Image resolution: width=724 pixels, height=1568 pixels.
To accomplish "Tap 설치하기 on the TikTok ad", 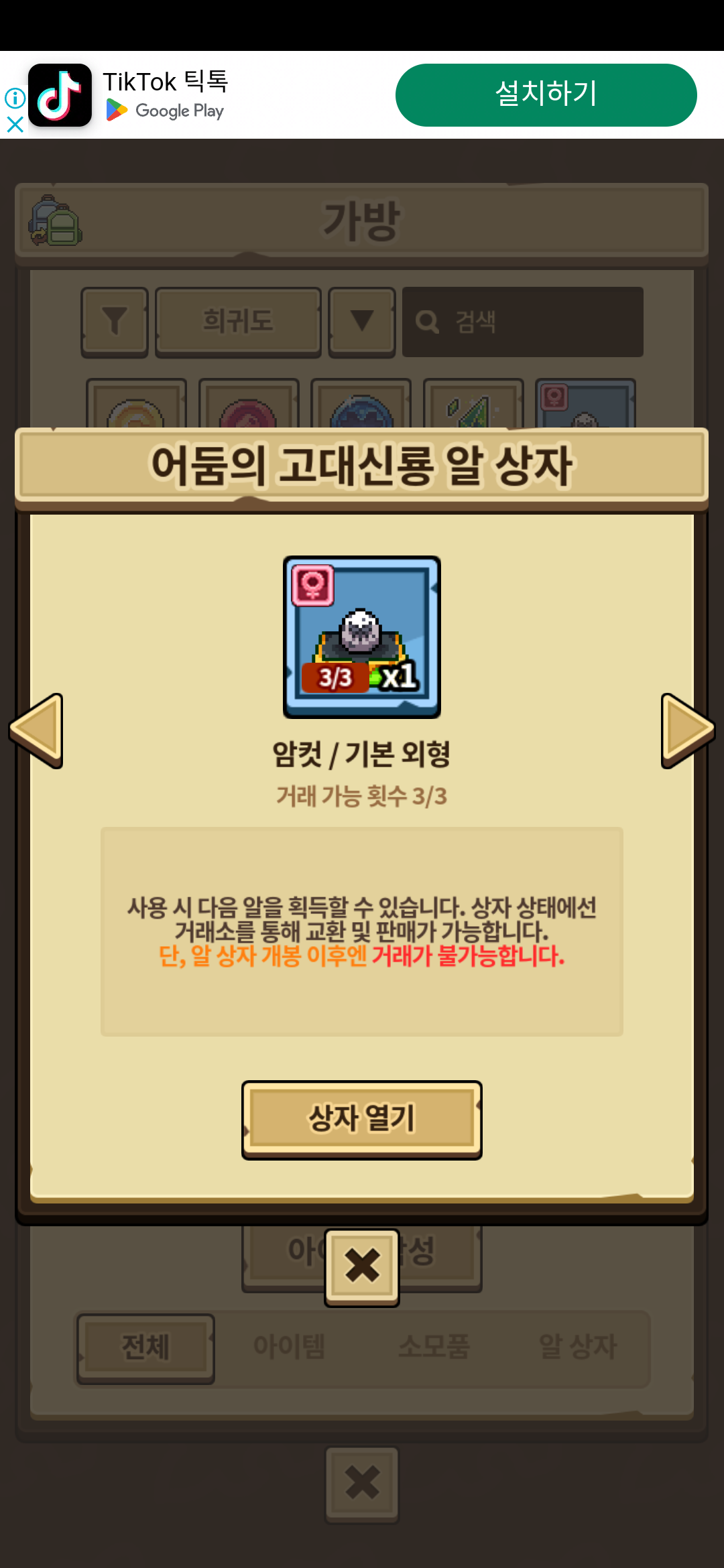I will point(546,94).
